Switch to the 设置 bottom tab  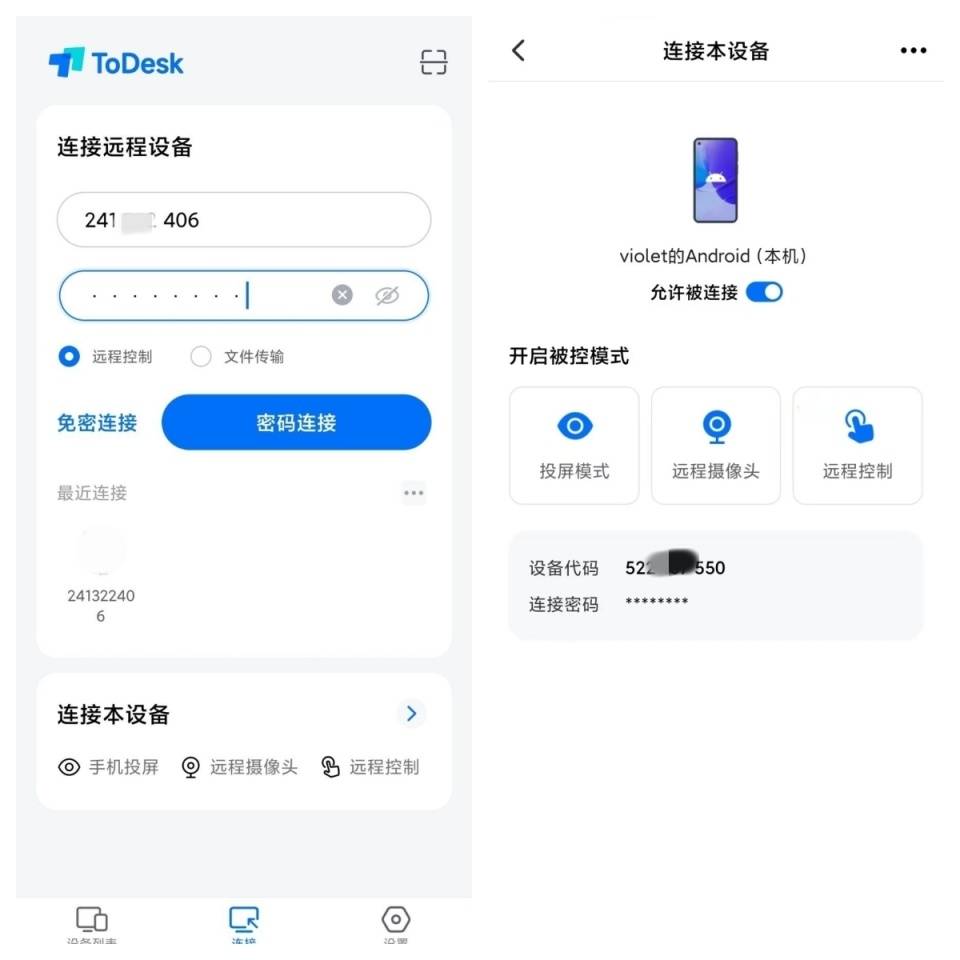396,922
